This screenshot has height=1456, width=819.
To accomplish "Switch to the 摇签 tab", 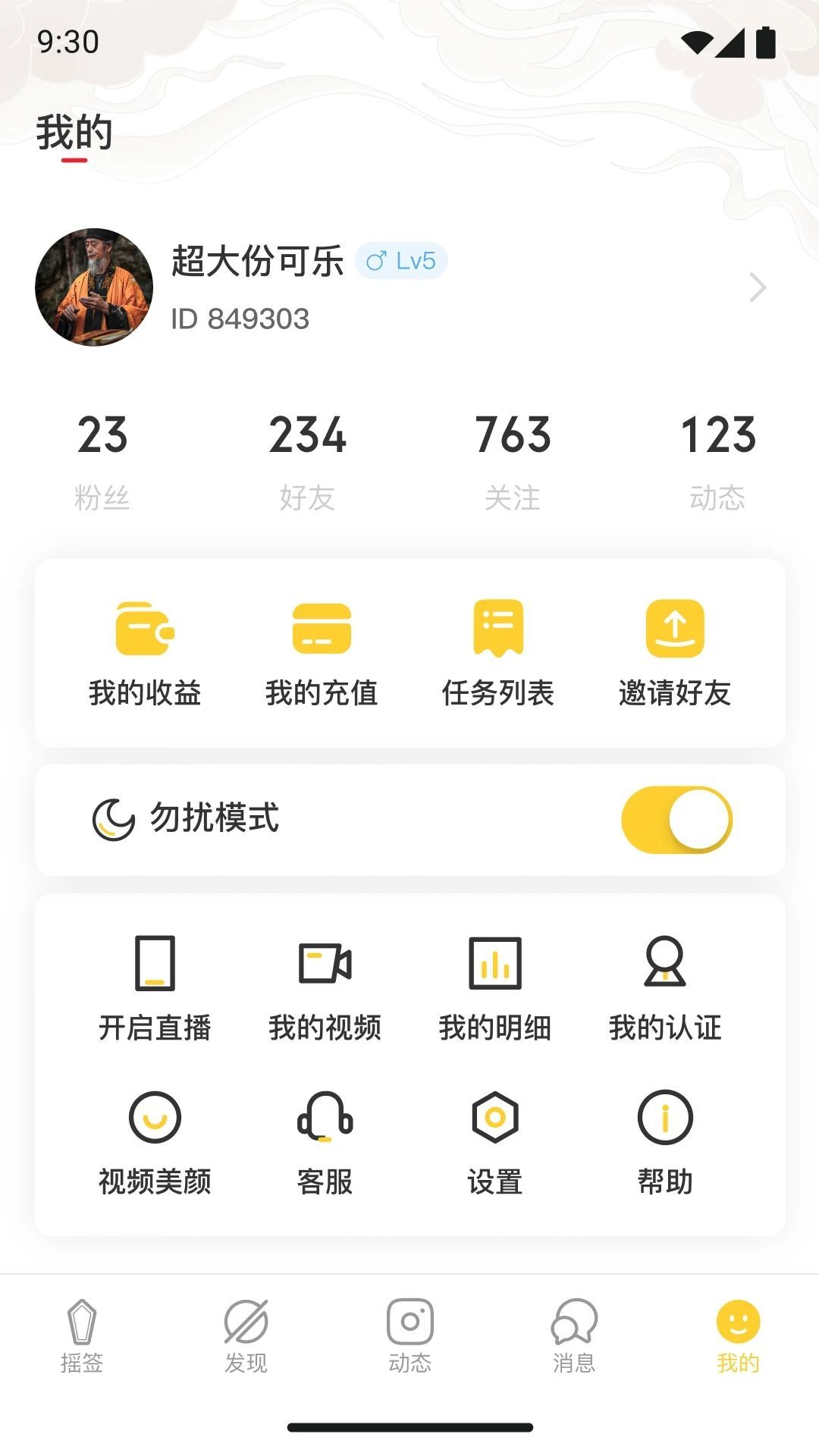I will click(x=82, y=1336).
